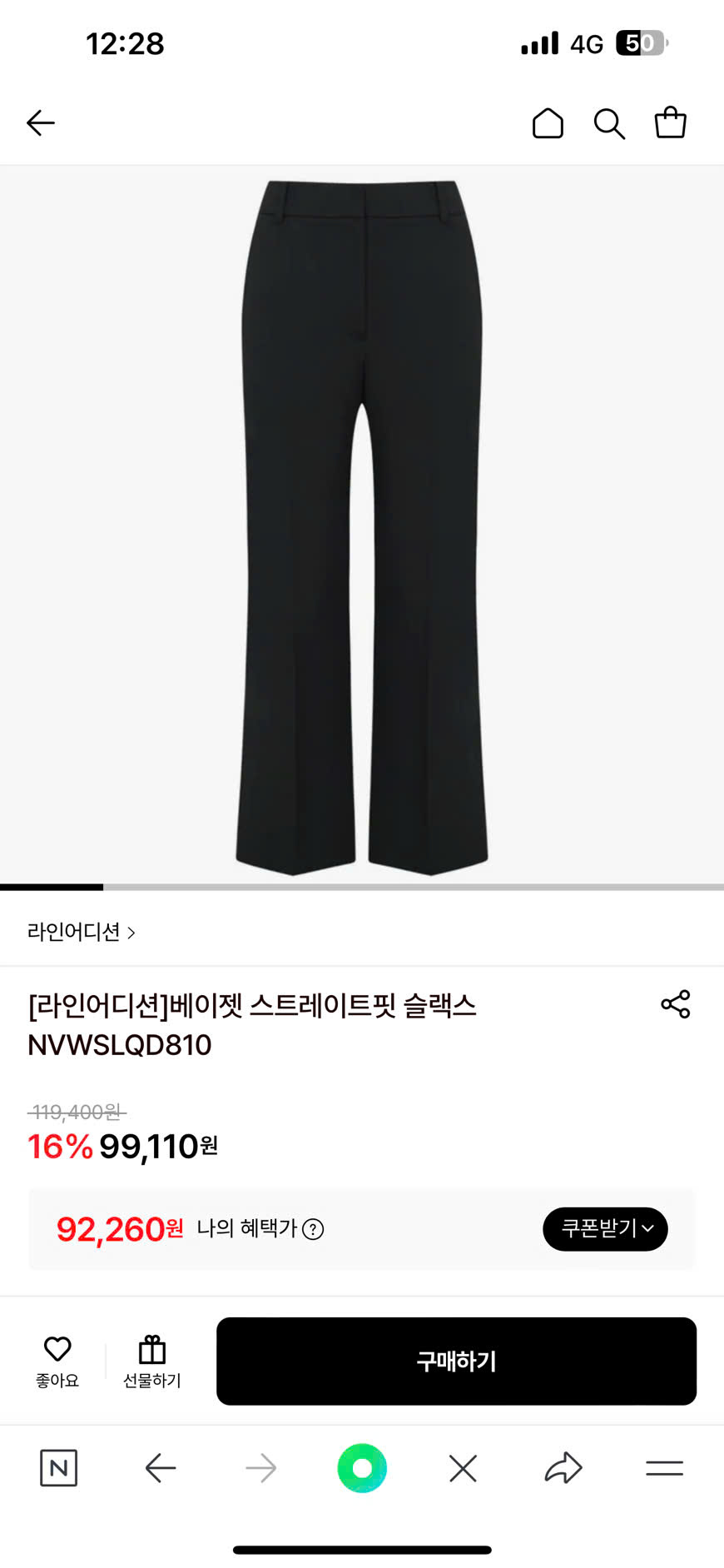The height and width of the screenshot is (1568, 724).
Task: Share page from the browser toolbar
Action: (x=563, y=1468)
